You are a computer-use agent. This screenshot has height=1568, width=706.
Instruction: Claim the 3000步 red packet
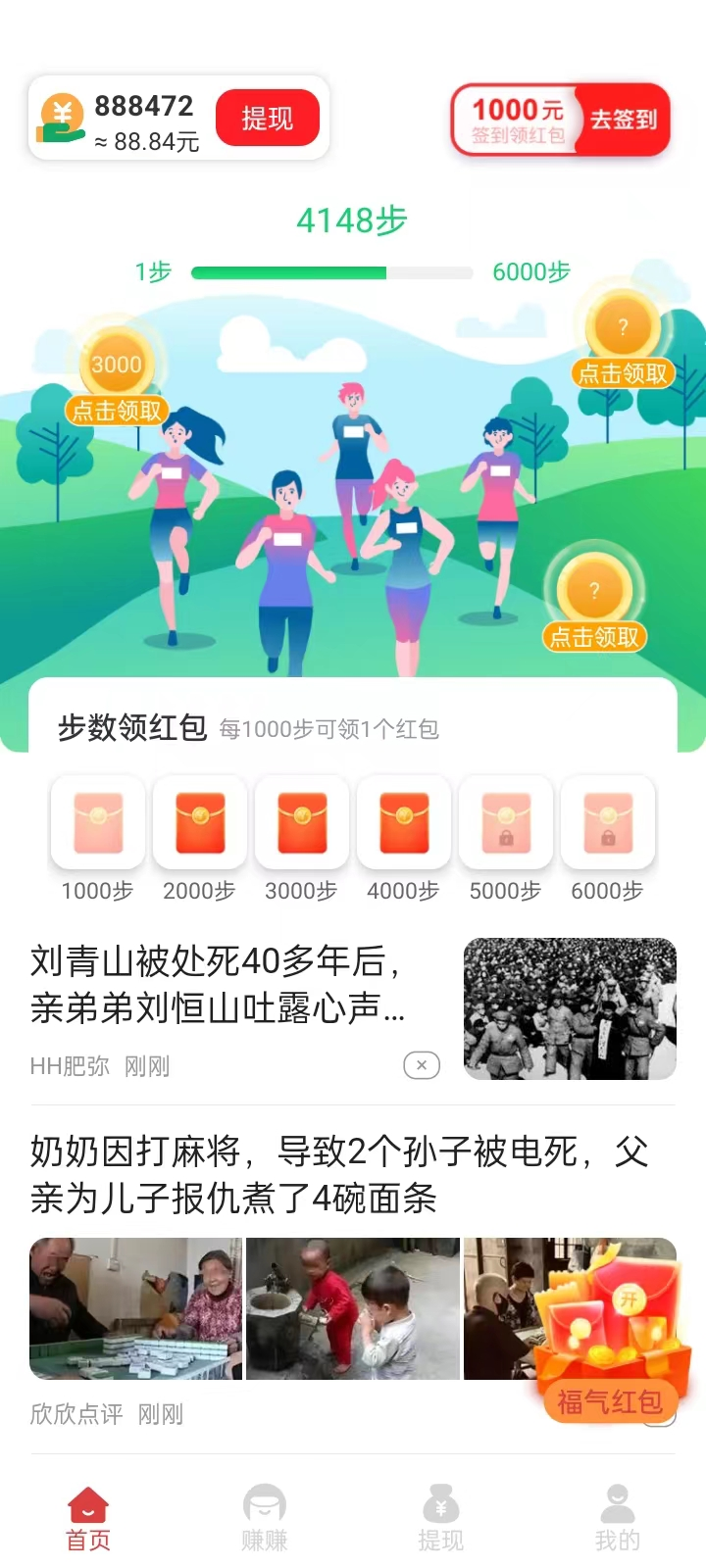[x=302, y=823]
